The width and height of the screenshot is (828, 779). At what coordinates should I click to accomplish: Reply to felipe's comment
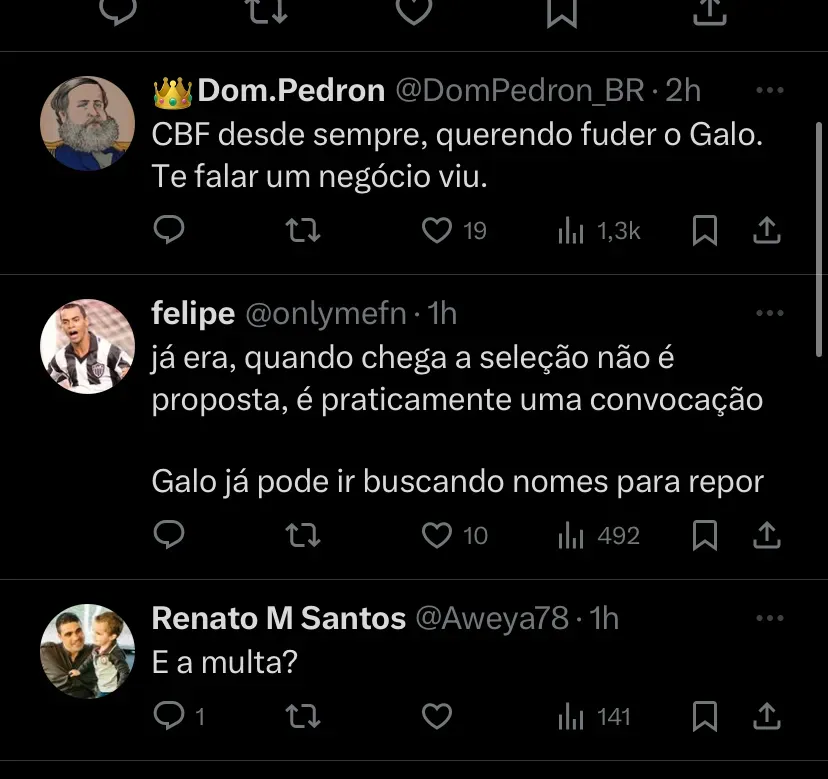pyautogui.click(x=169, y=535)
